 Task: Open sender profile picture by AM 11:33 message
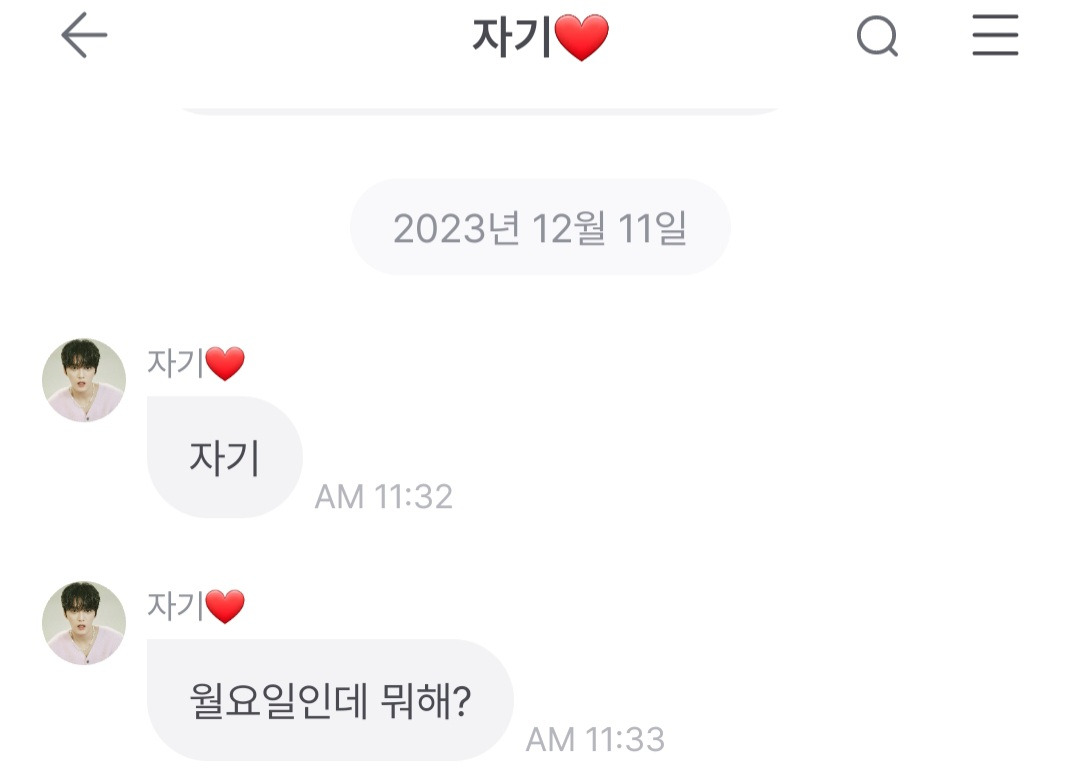[x=84, y=623]
